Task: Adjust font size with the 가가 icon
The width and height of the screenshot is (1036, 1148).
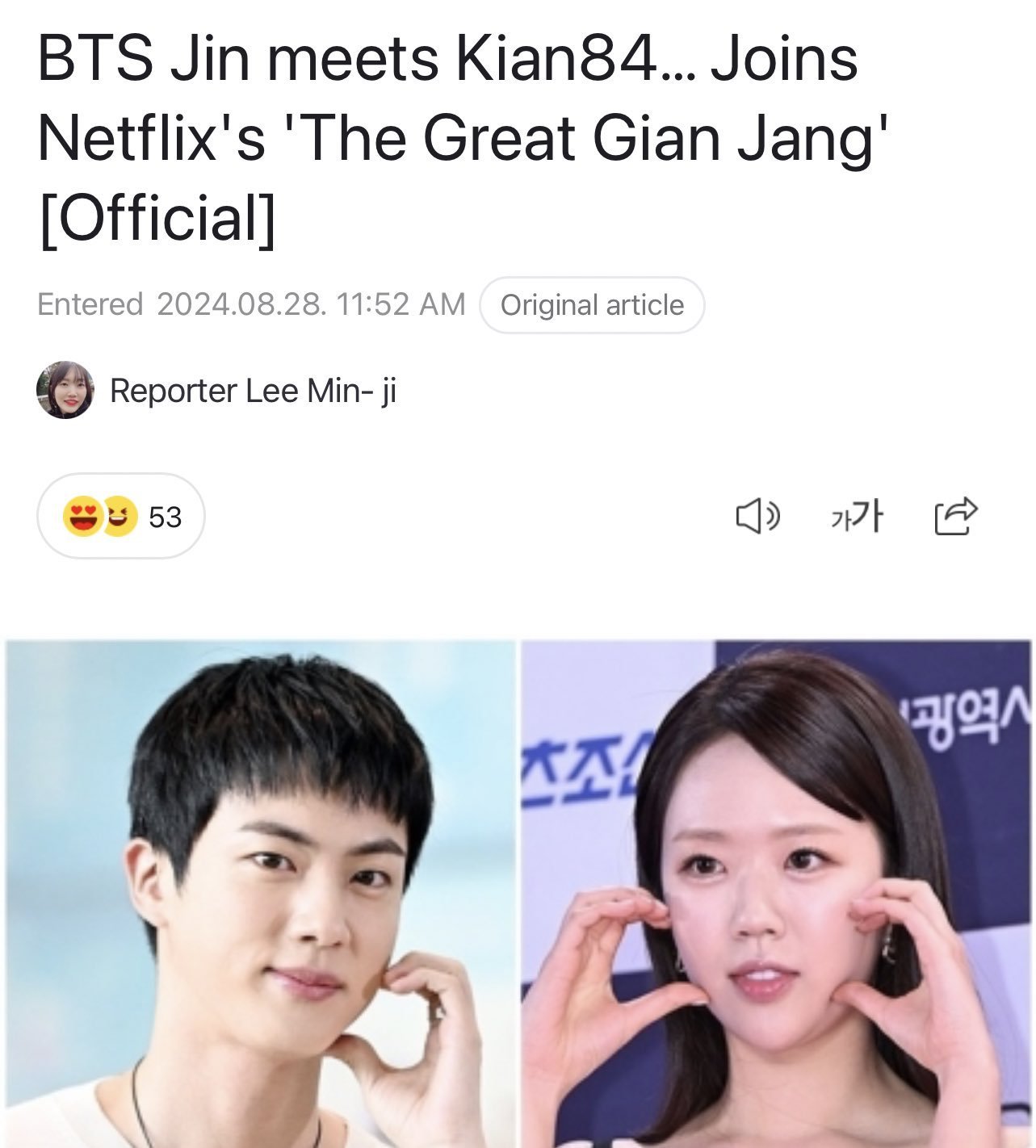Action: pos(857,516)
